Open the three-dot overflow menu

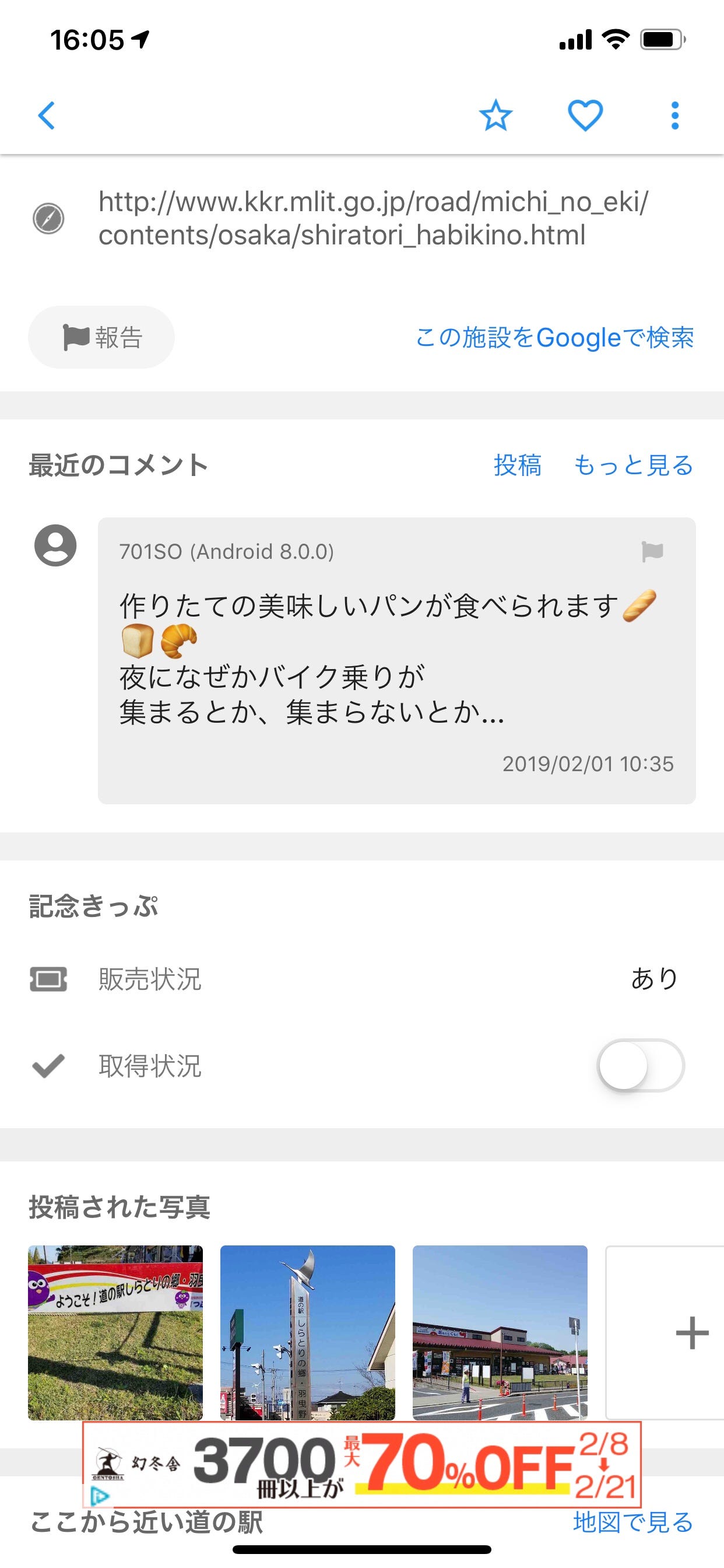[674, 115]
